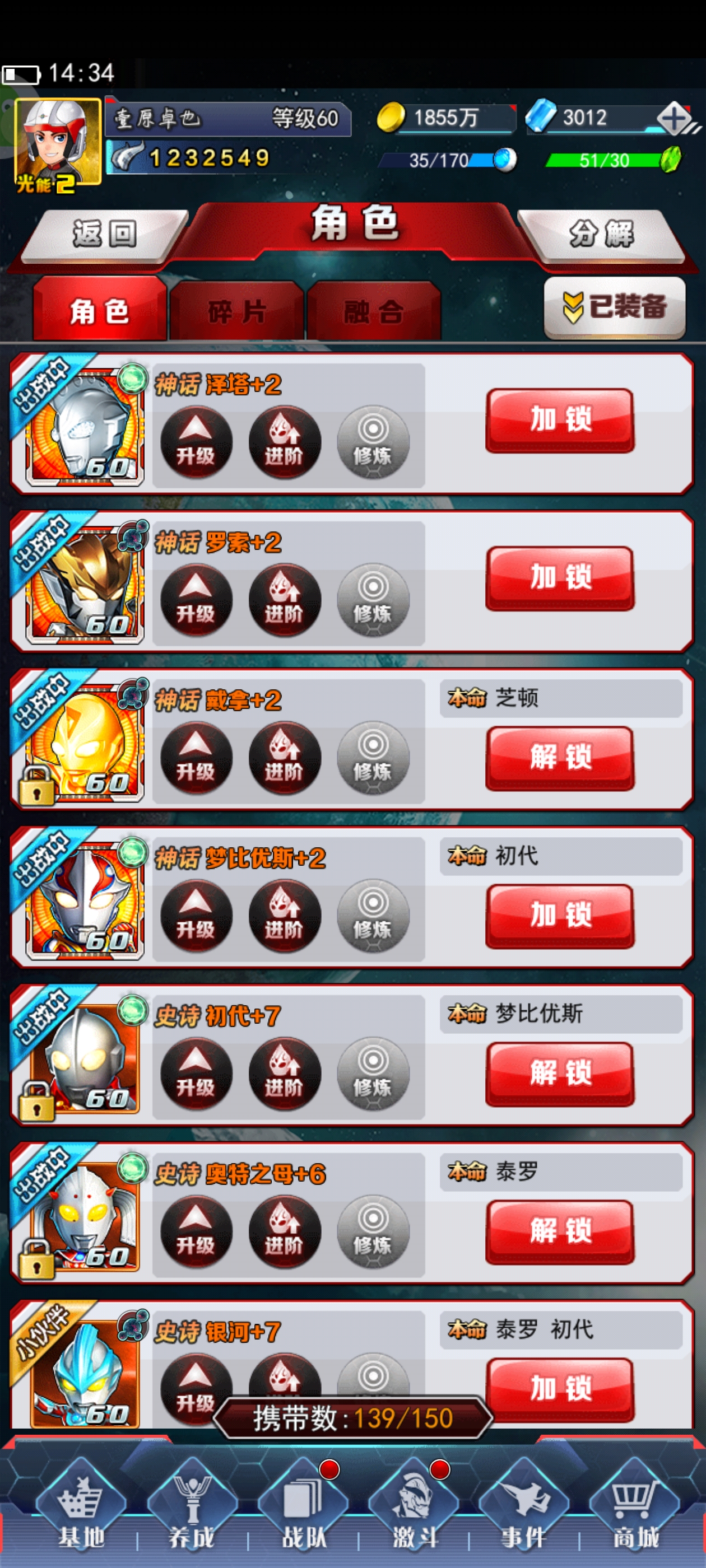The width and height of the screenshot is (706, 1568).
Task: Tap 升级 for 神话 泽塔+2
Action: 196,442
